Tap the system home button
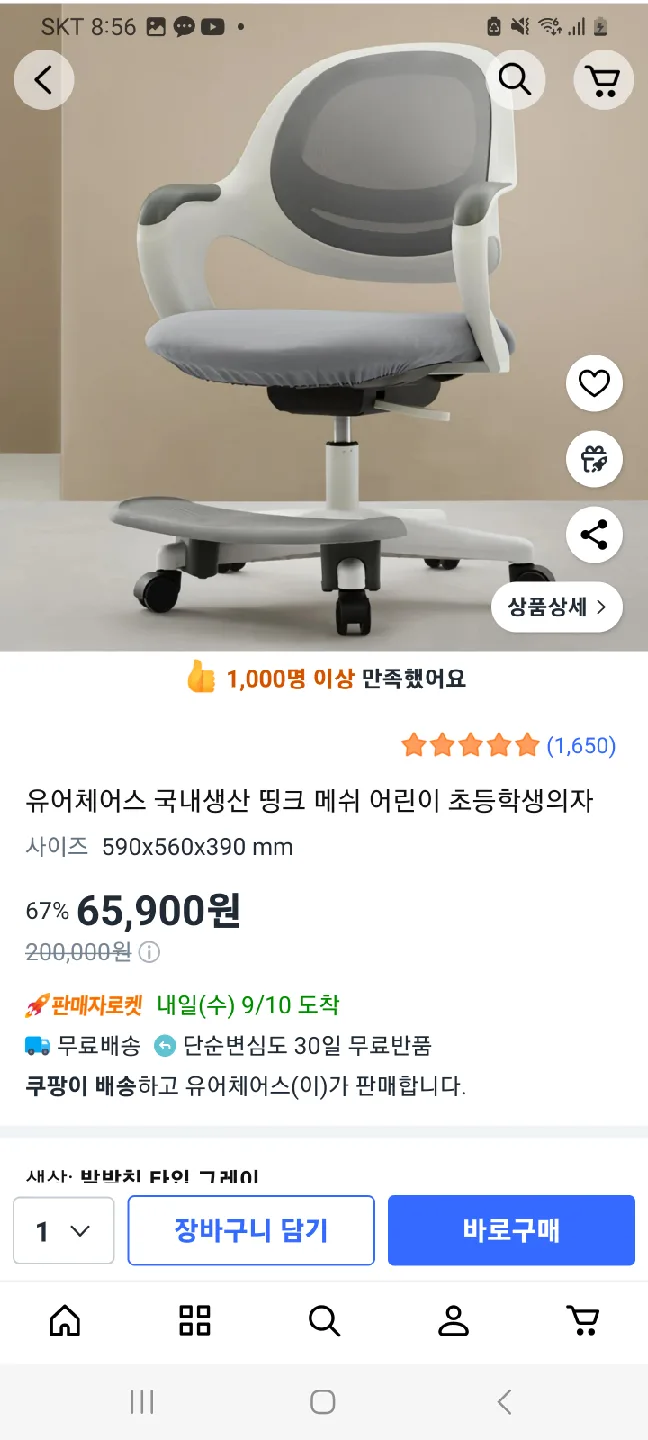 [x=322, y=1402]
